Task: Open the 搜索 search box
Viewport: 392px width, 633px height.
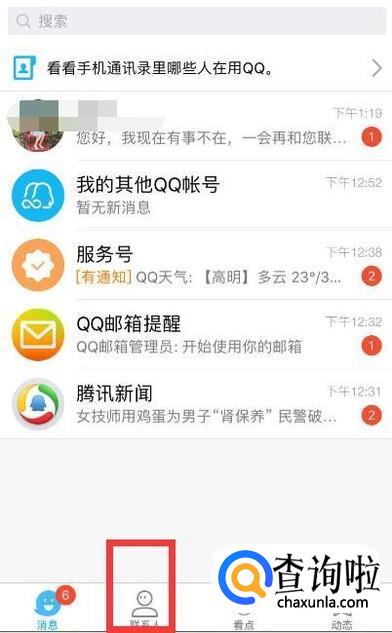Action: coord(197,21)
